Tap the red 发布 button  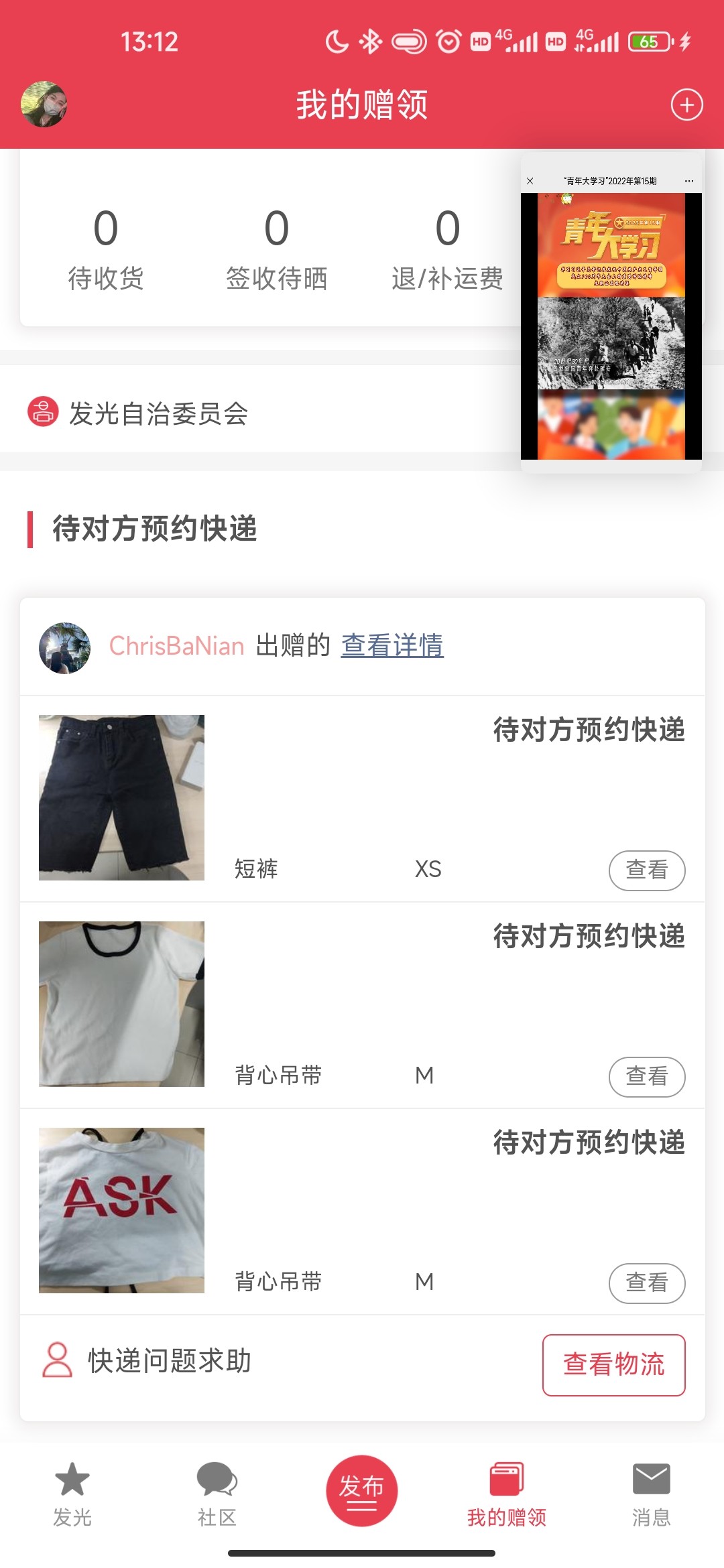click(x=361, y=1490)
